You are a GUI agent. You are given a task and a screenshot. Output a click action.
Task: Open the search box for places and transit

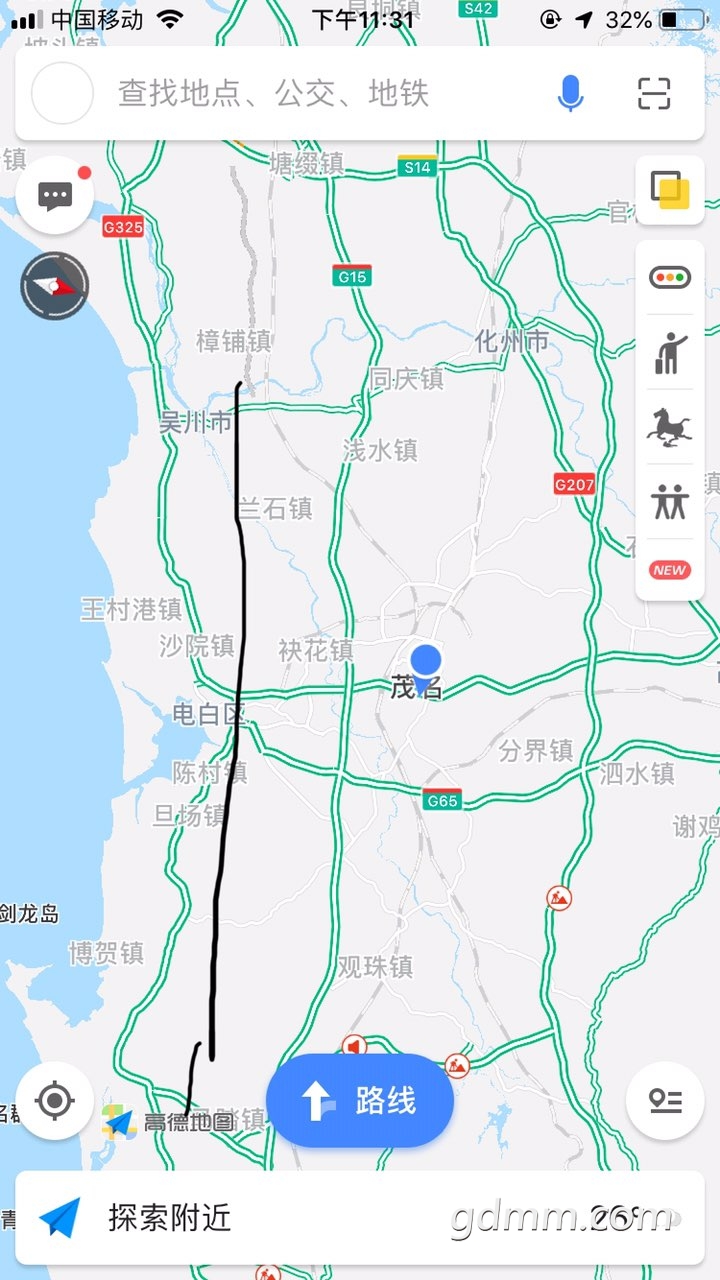point(300,94)
